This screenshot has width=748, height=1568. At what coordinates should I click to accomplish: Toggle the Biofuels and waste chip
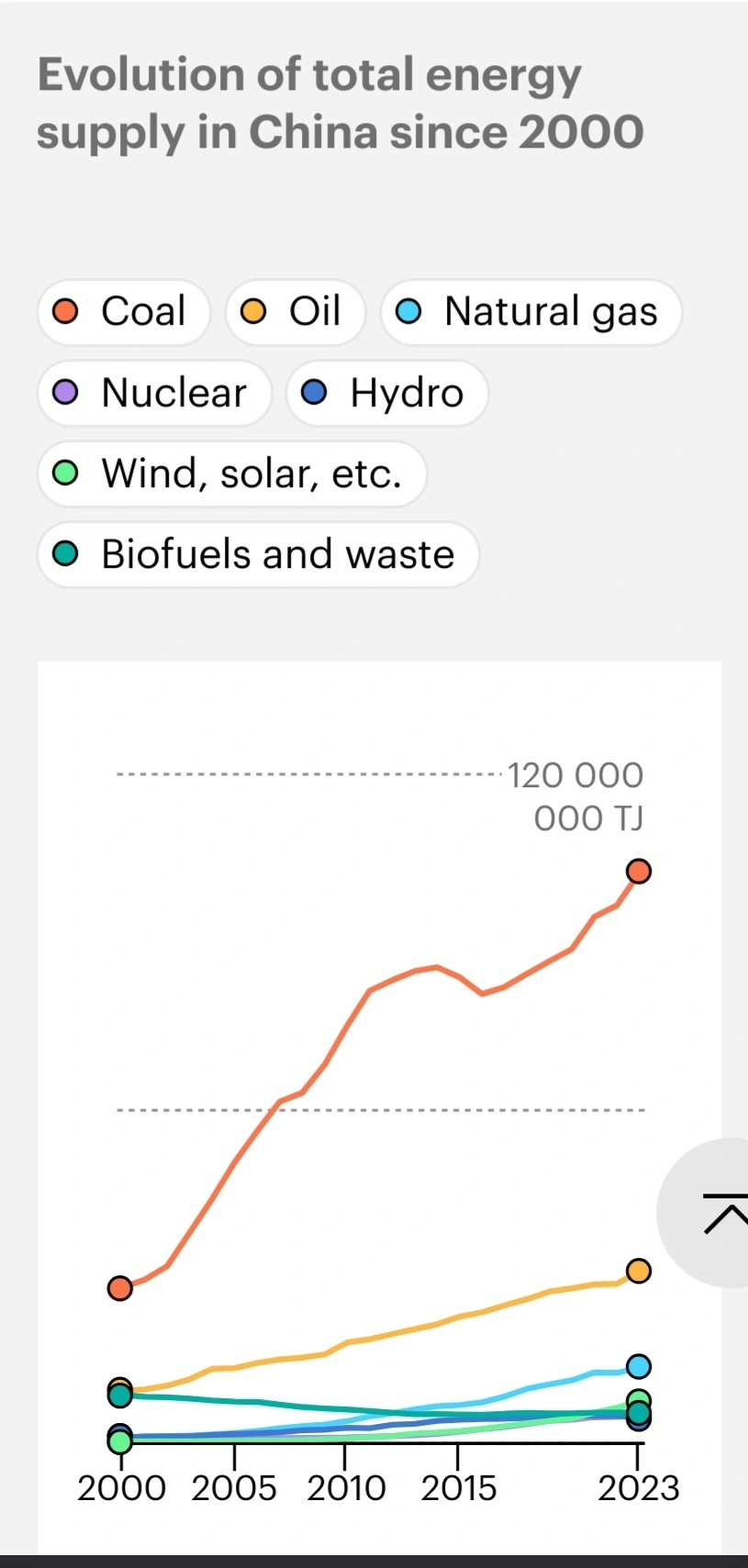pos(258,555)
